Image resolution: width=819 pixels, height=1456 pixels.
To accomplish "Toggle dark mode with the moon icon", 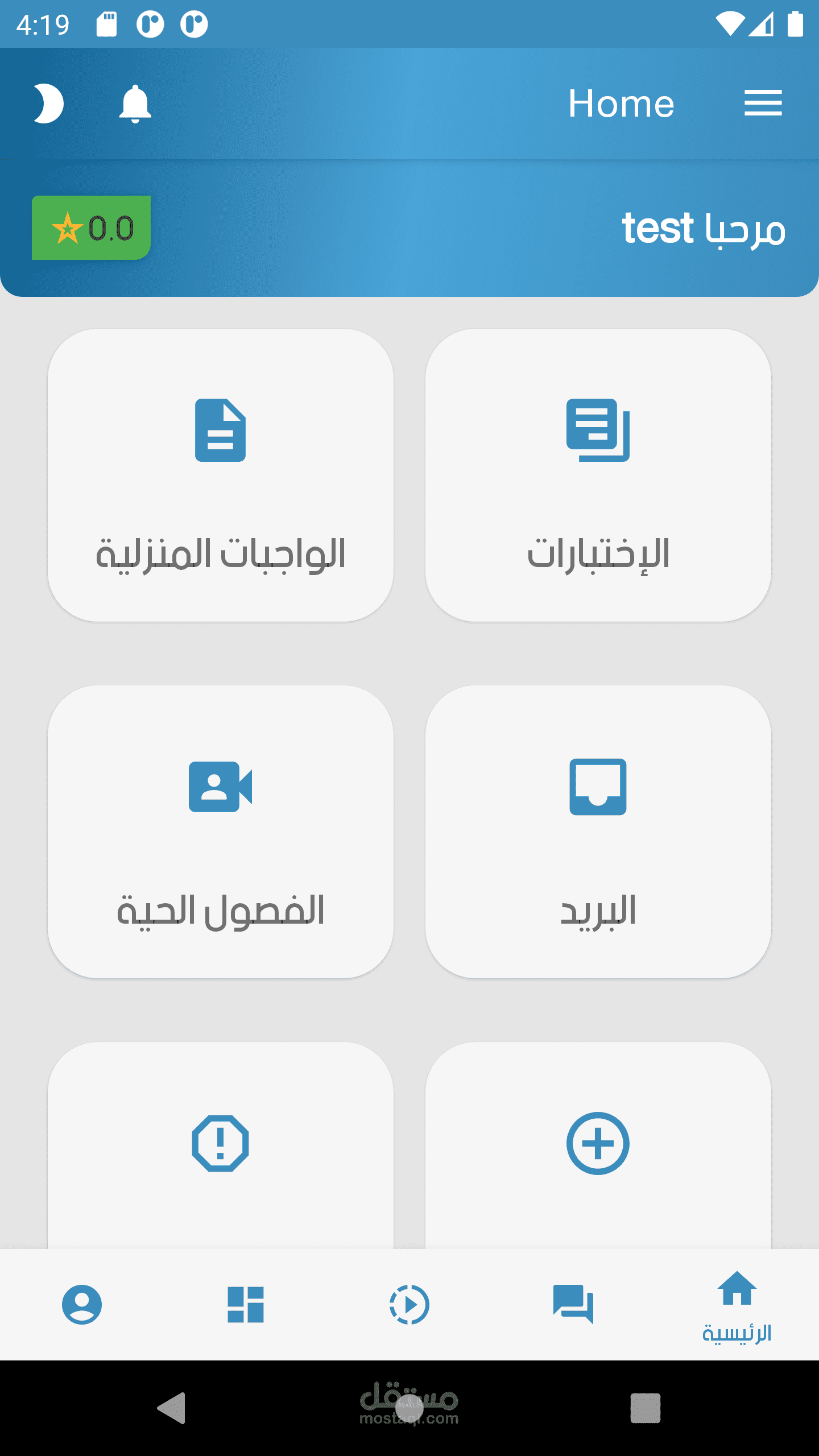I will [48, 104].
